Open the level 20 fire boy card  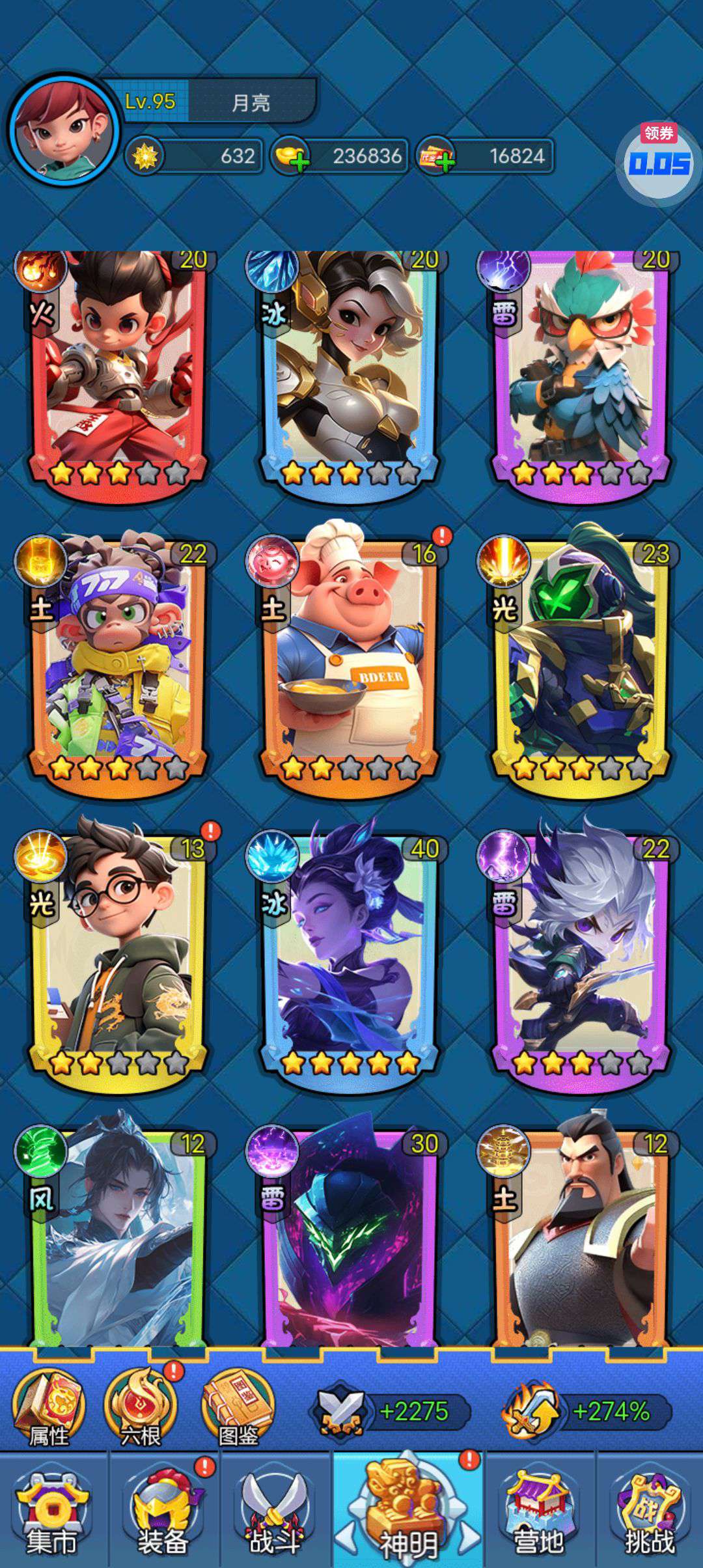pos(118,371)
